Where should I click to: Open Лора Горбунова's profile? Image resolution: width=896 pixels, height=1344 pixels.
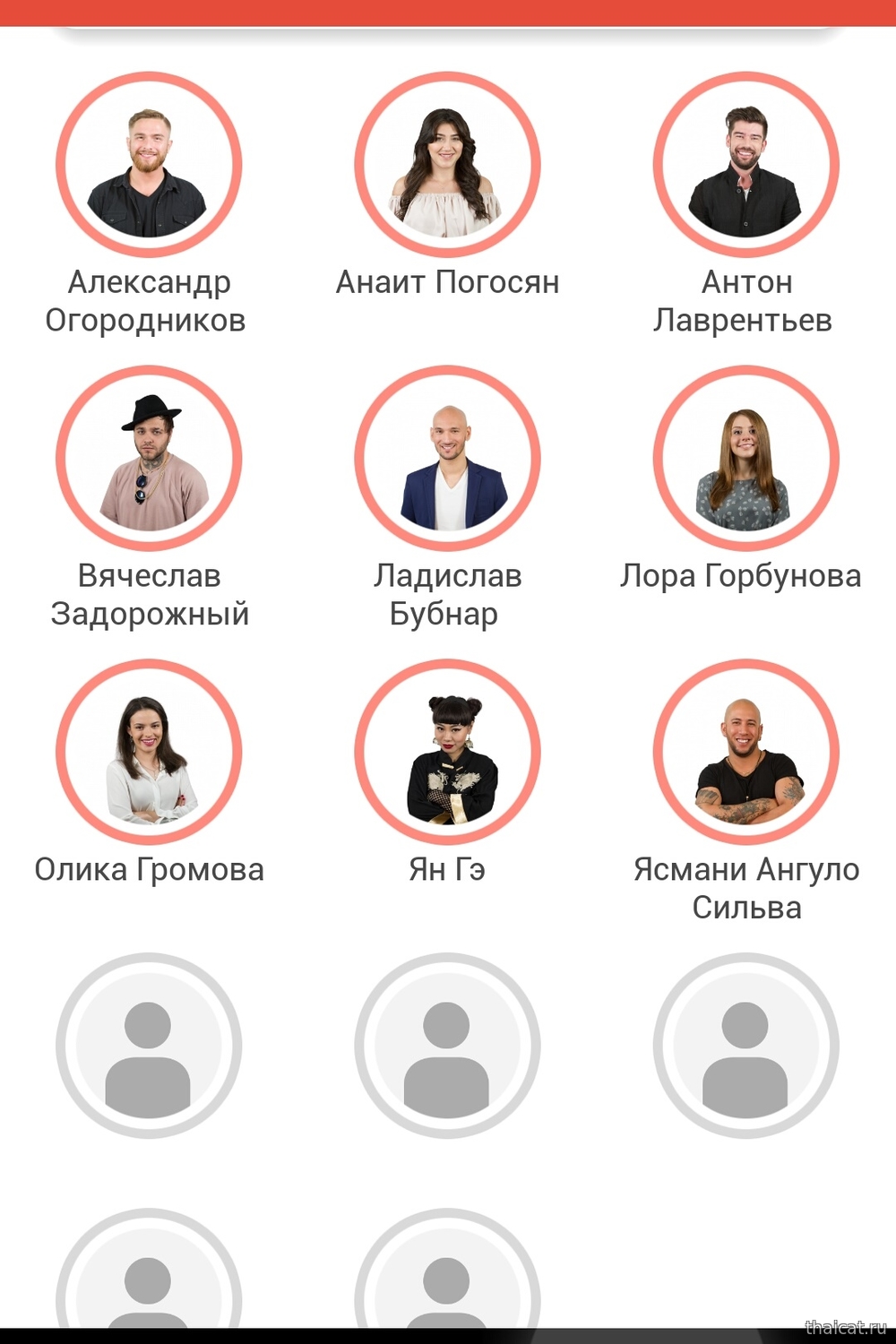pyautogui.click(x=745, y=459)
